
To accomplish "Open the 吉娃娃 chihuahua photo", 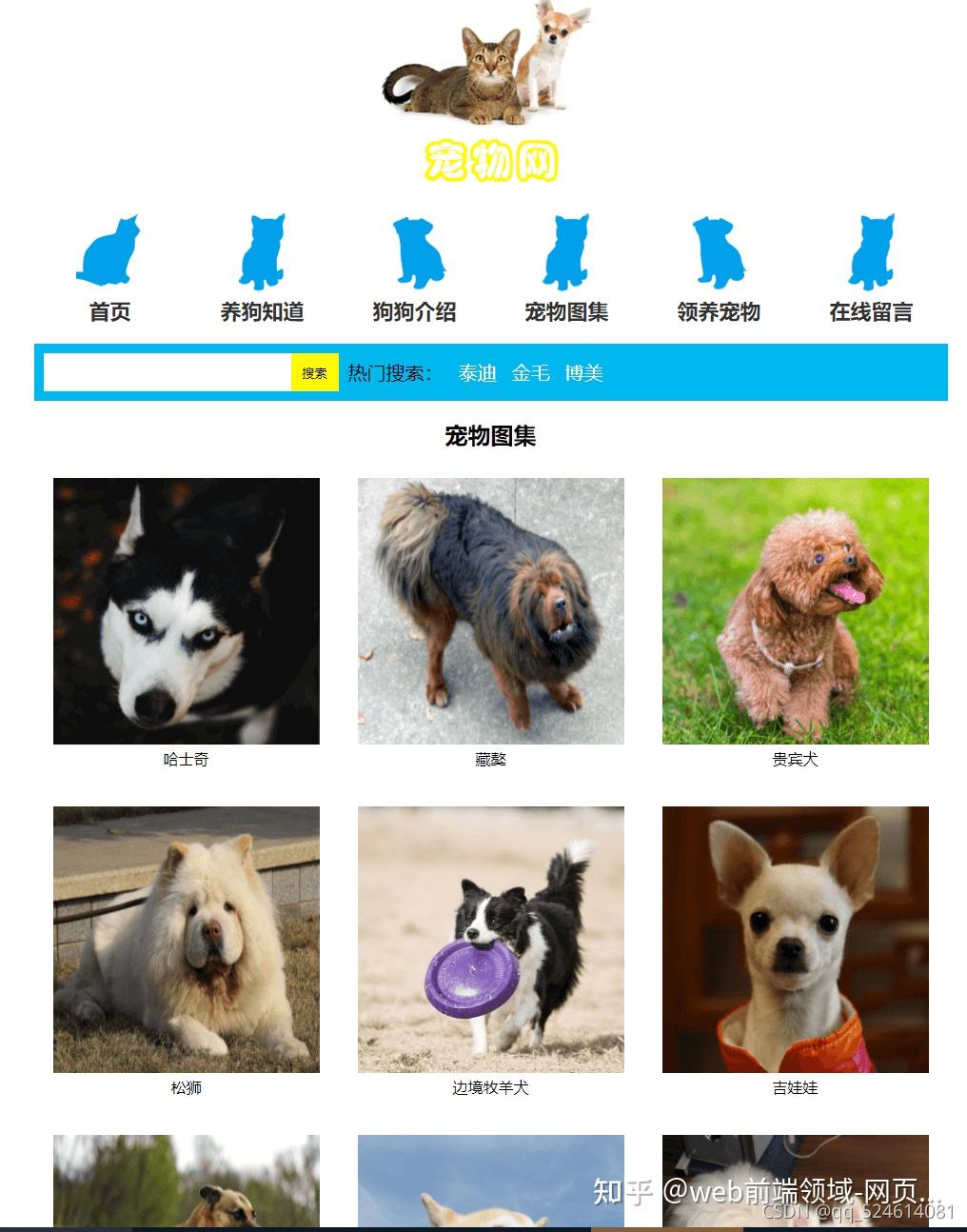I will pos(796,939).
